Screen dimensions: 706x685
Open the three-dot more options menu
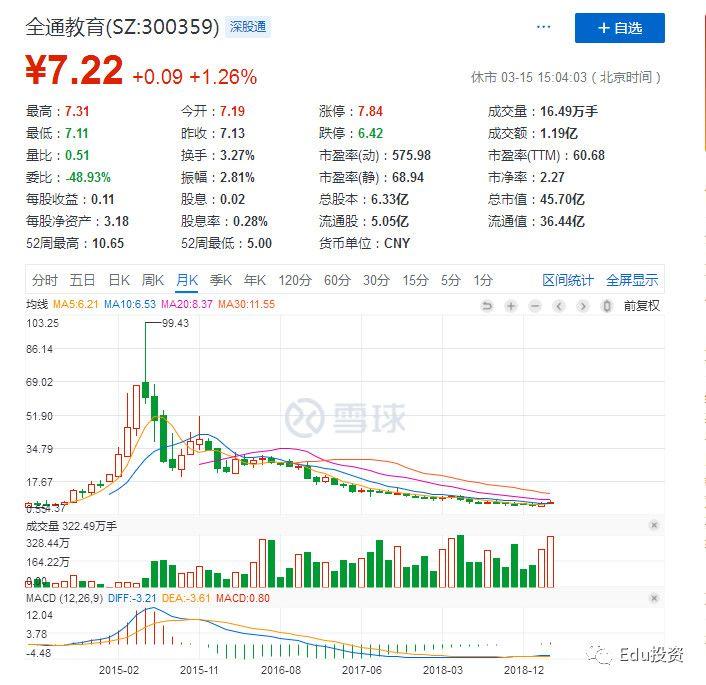(544, 27)
